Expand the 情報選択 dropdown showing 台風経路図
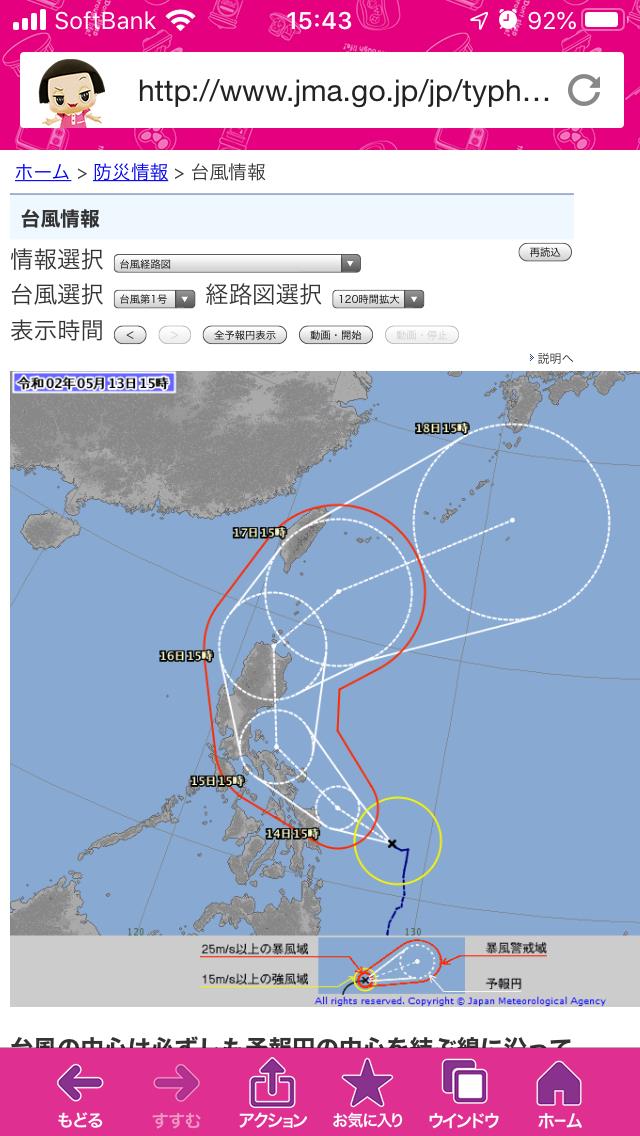 click(237, 264)
